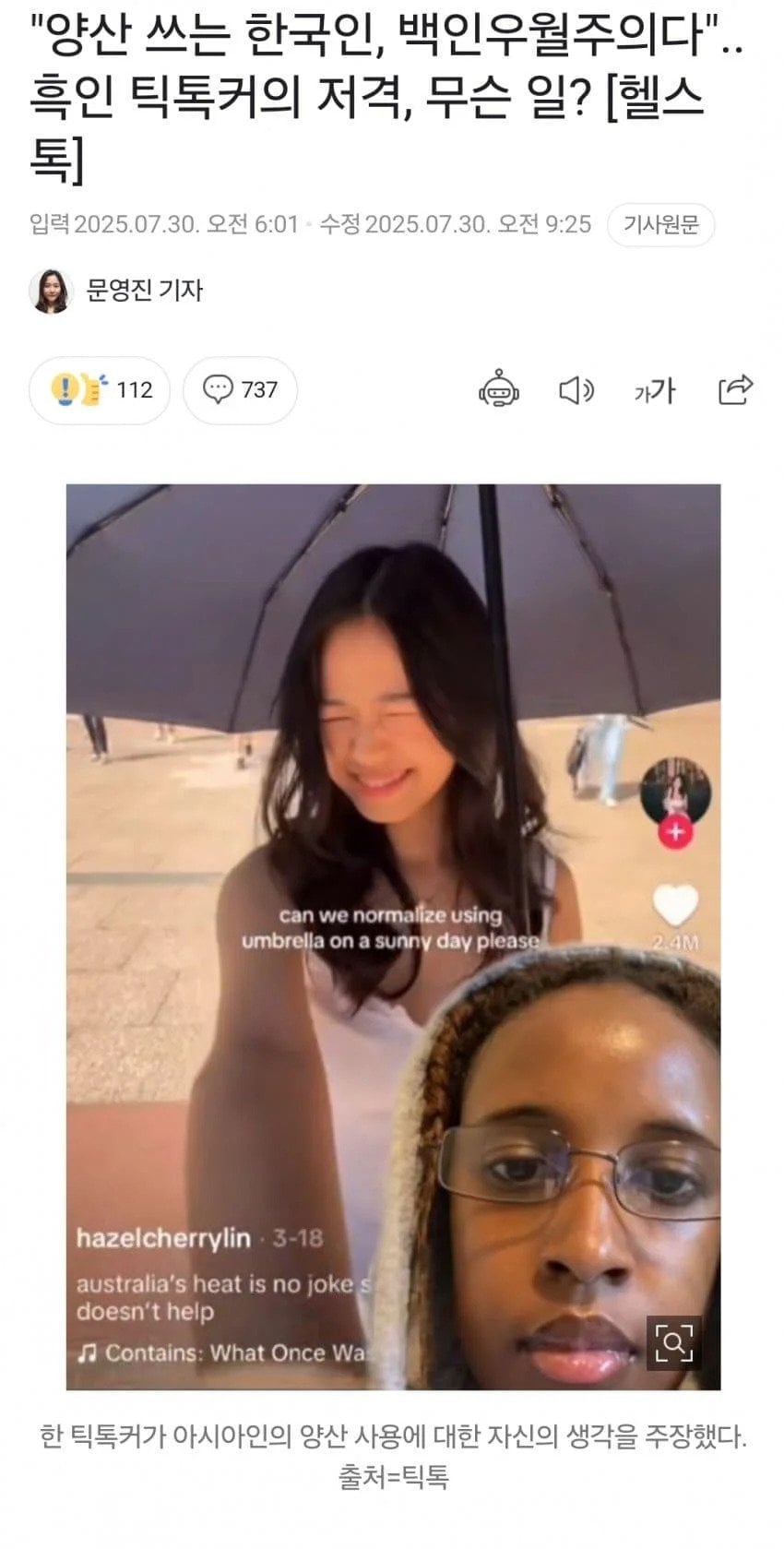Listen to the article with the speaker icon
This screenshot has width=784, height=1549.
tap(577, 390)
